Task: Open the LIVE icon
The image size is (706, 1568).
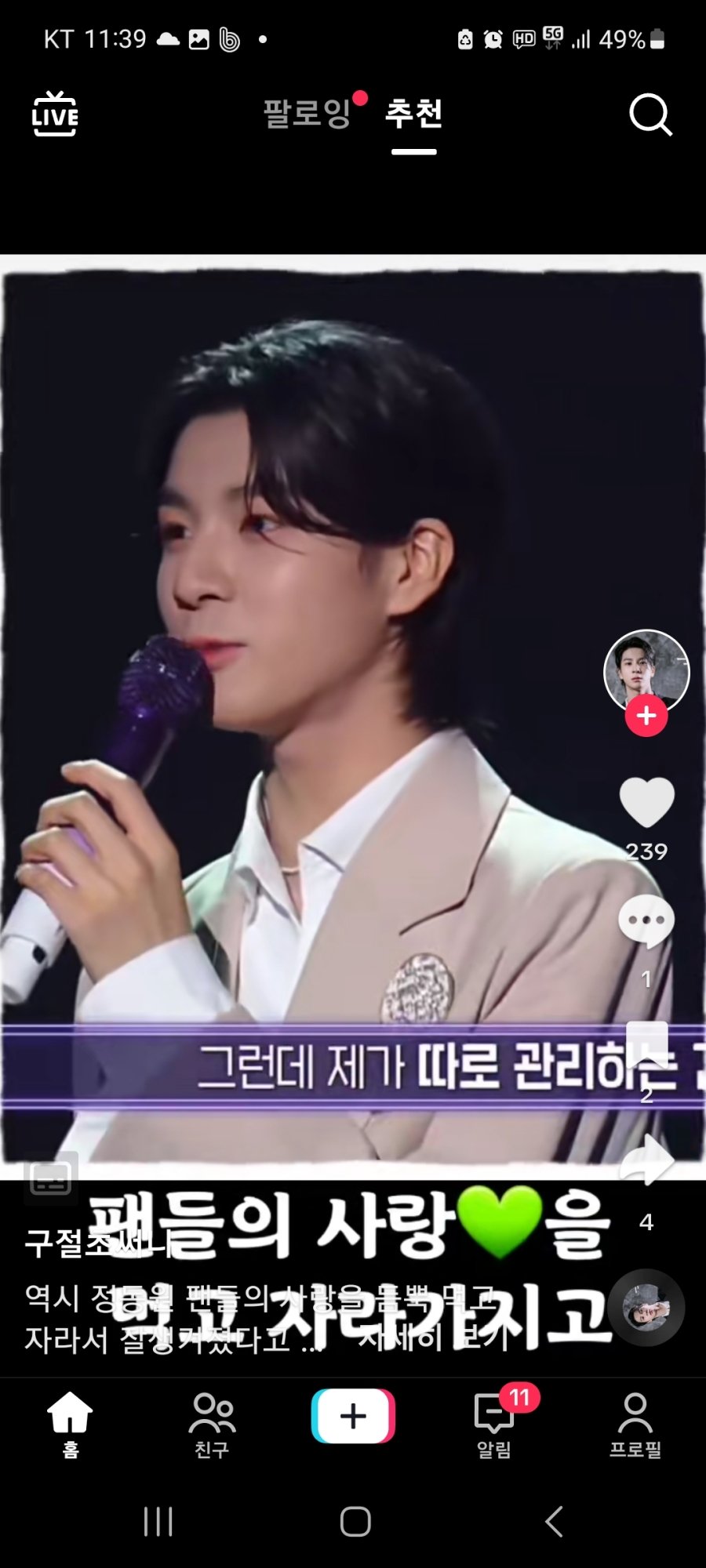Action: tap(55, 115)
